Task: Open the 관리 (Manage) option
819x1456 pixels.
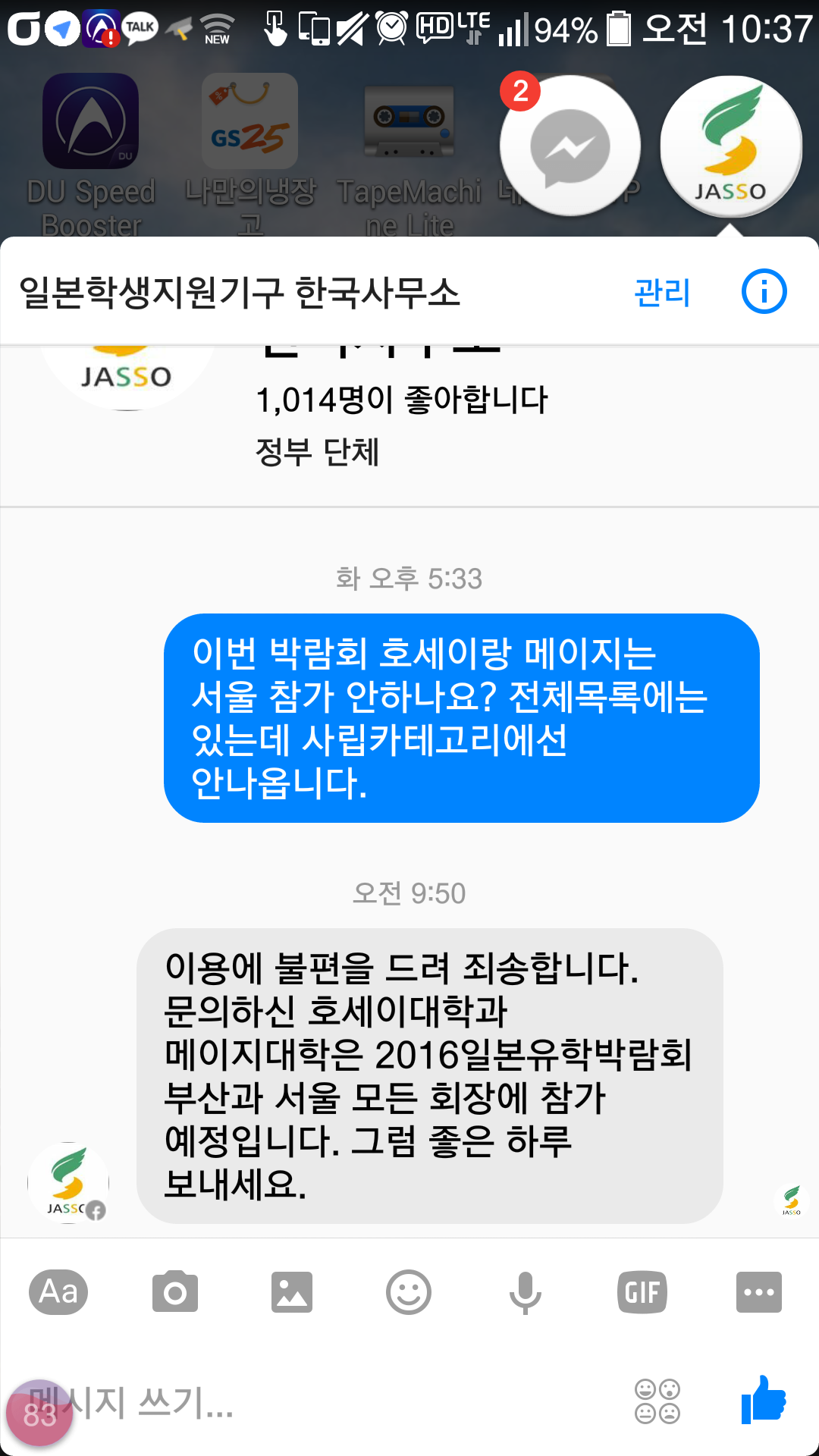Action: (662, 292)
